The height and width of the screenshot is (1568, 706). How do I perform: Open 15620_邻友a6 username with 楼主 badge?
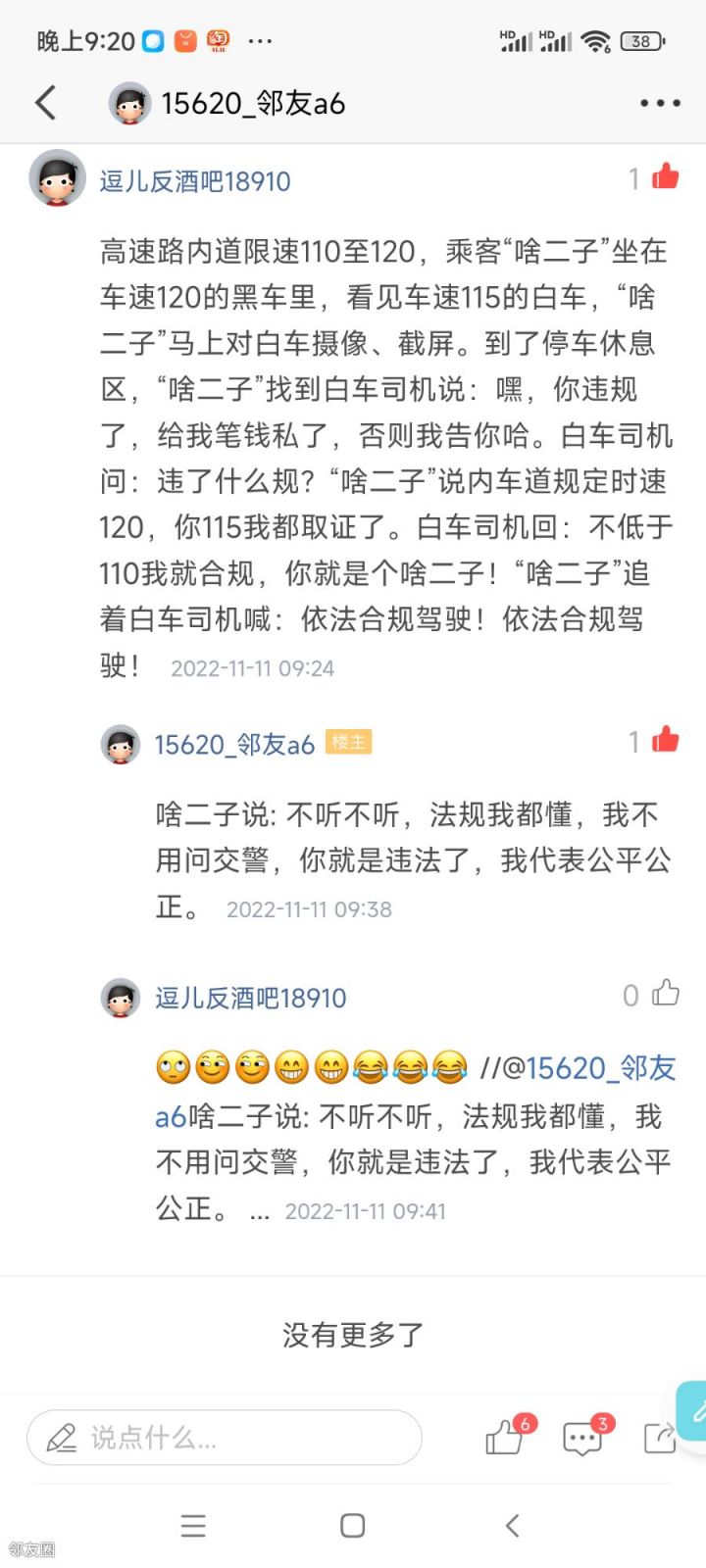click(233, 745)
